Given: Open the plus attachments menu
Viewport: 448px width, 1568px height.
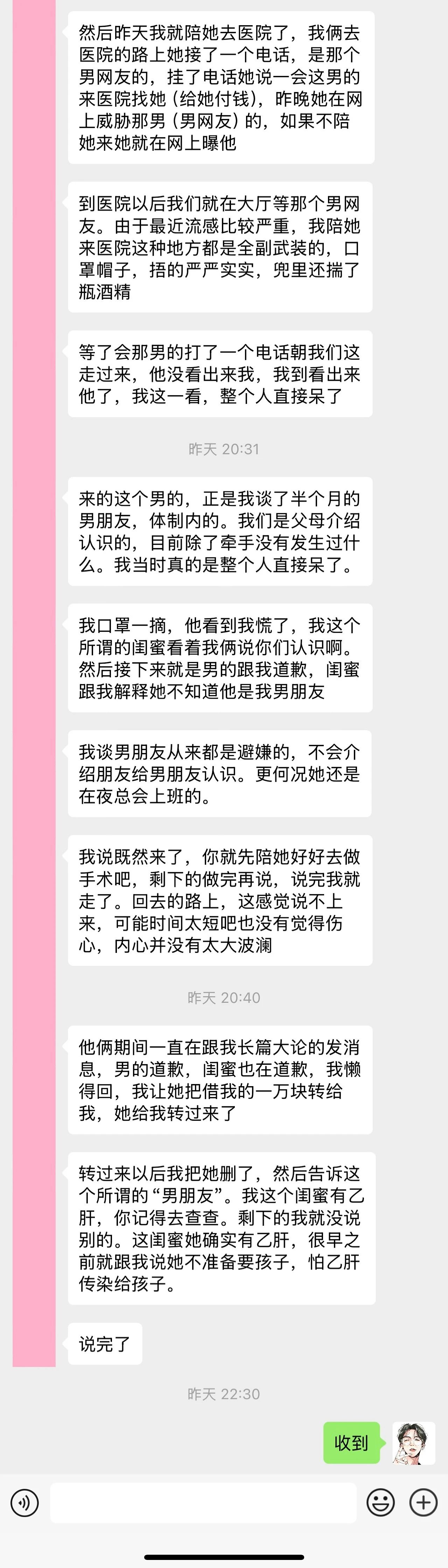Looking at the screenshot, I should (x=423, y=1502).
